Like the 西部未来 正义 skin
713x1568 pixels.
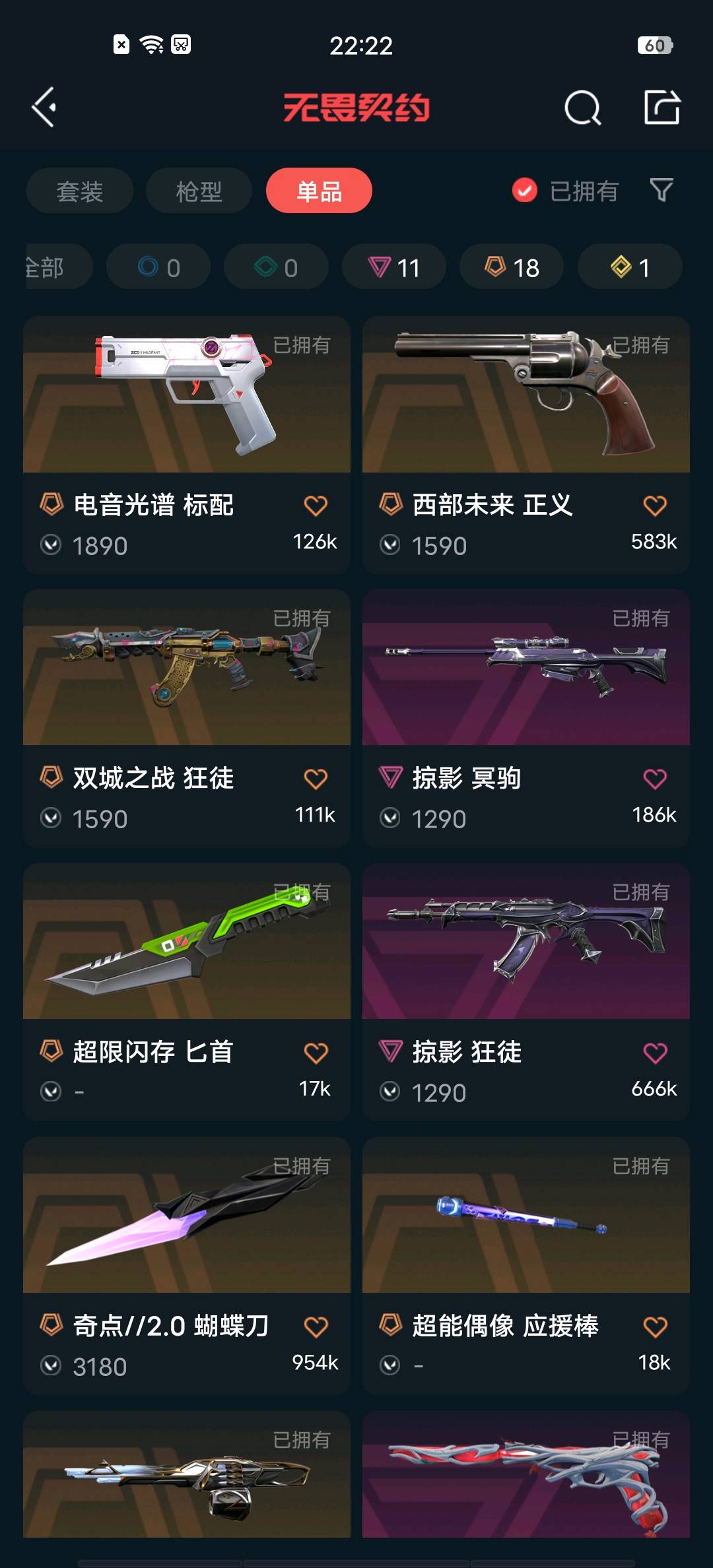tap(655, 506)
